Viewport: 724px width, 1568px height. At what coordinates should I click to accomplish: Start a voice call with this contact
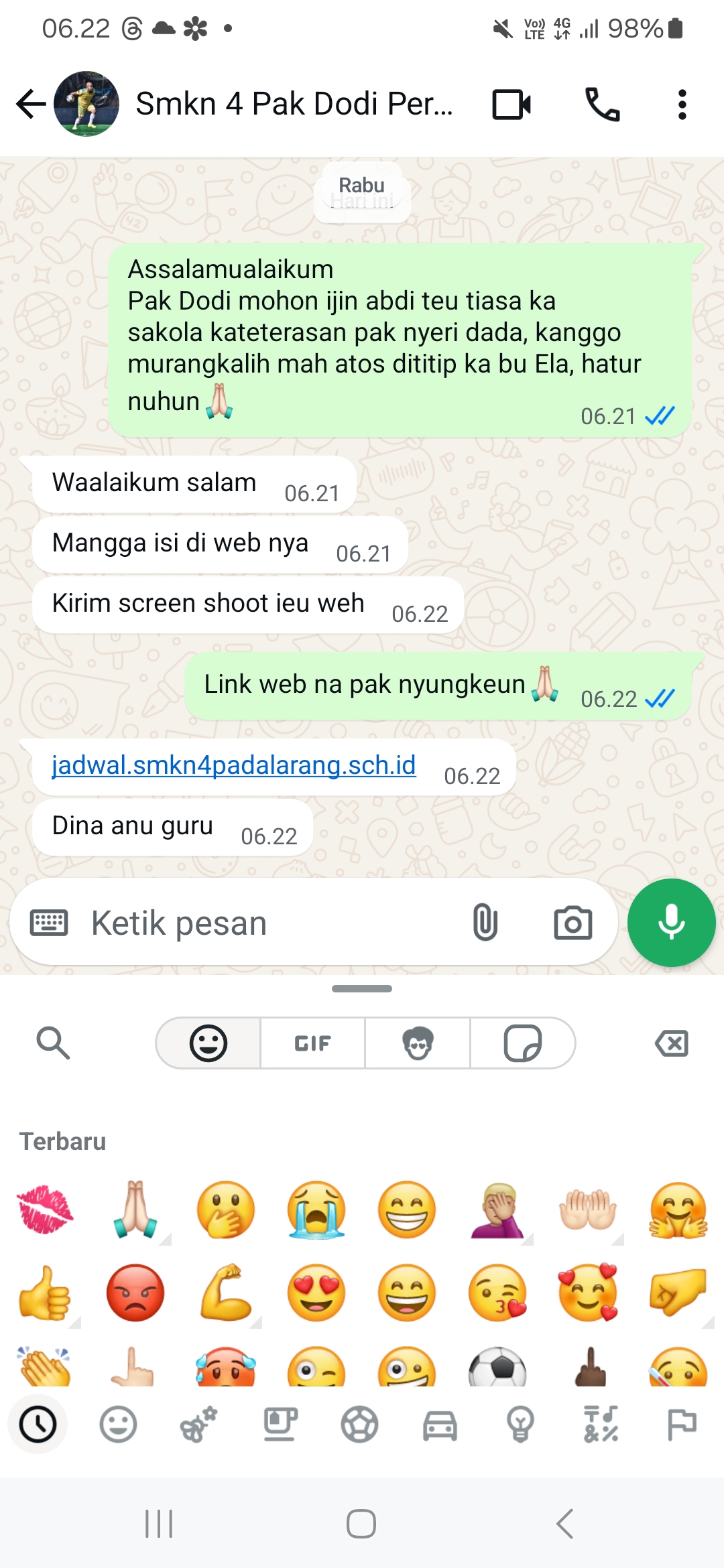pyautogui.click(x=602, y=105)
